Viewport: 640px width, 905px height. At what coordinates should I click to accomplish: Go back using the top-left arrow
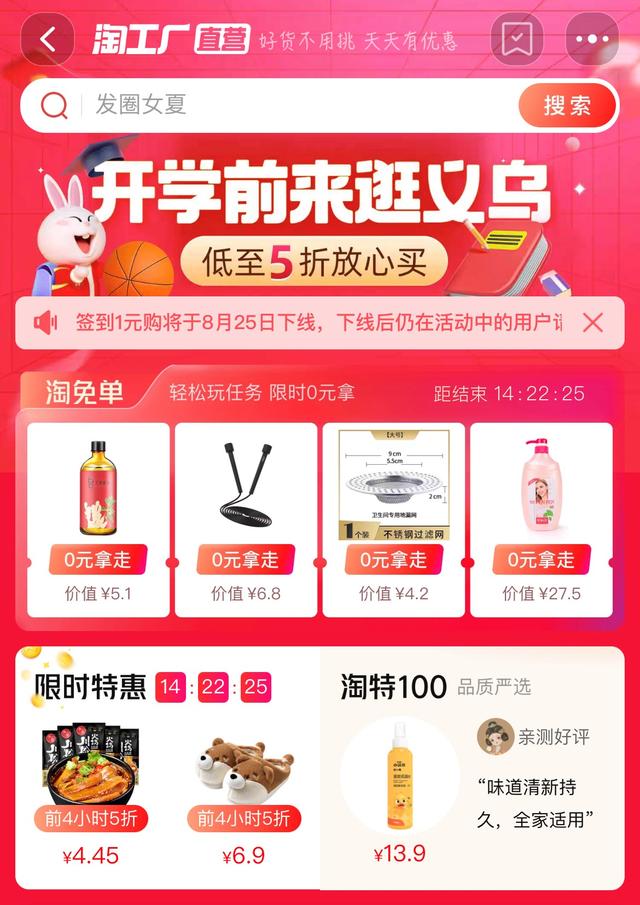coord(46,41)
